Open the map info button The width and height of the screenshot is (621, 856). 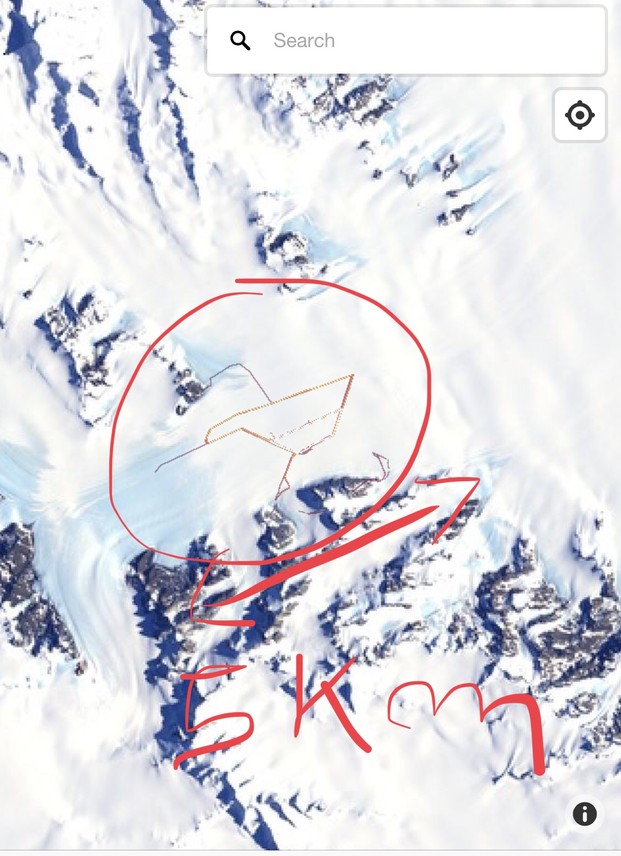(x=585, y=814)
